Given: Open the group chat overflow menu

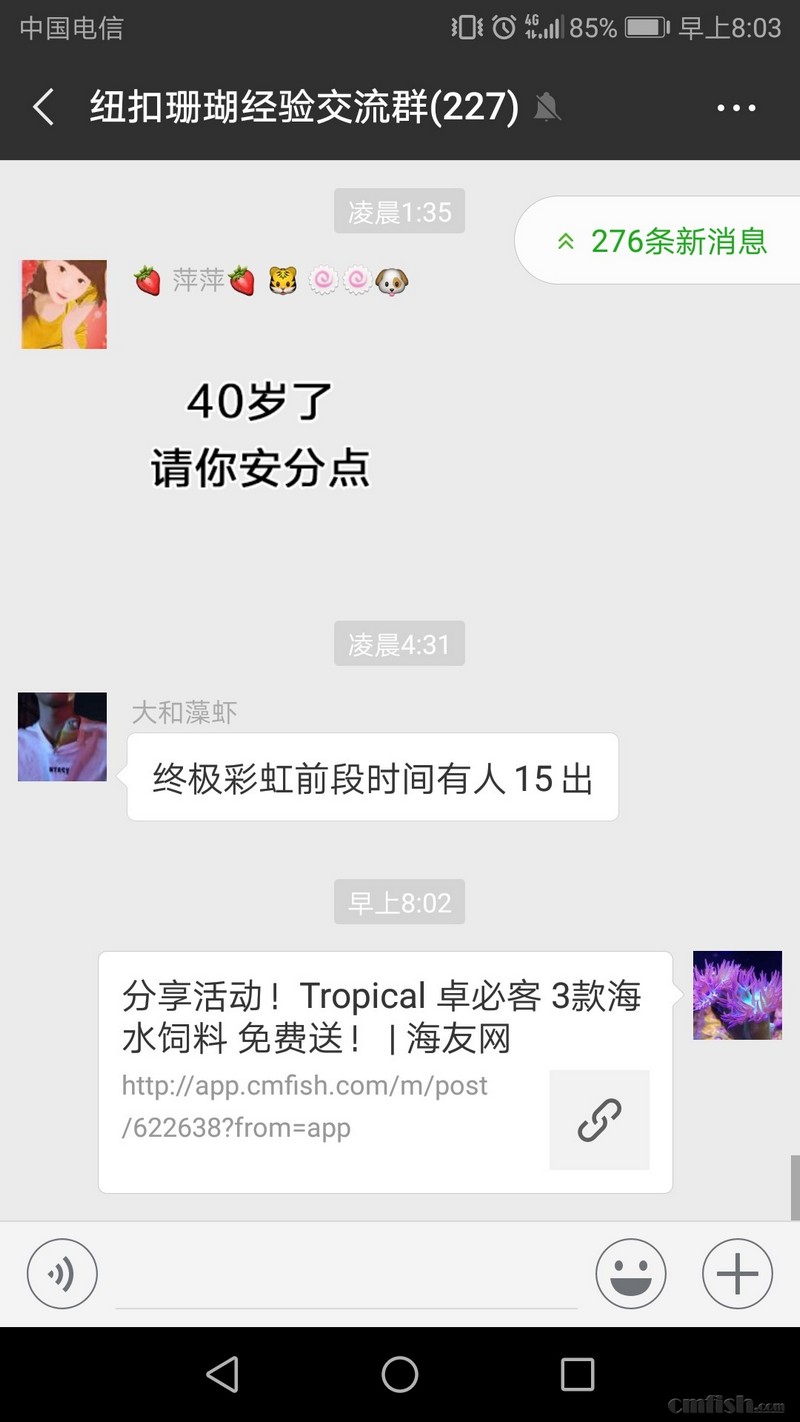Looking at the screenshot, I should tap(736, 108).
